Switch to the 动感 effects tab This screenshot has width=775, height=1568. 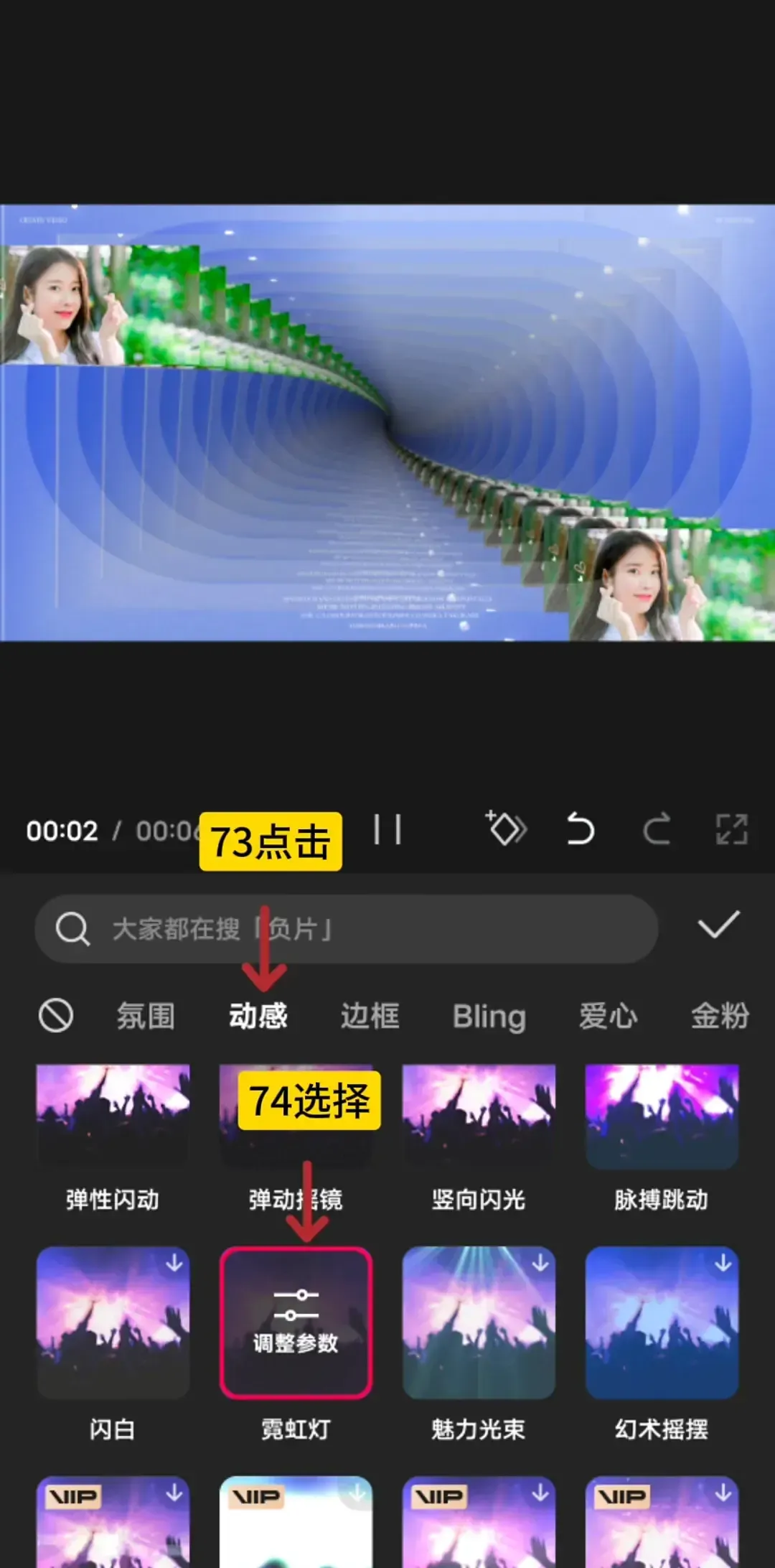pos(258,1016)
